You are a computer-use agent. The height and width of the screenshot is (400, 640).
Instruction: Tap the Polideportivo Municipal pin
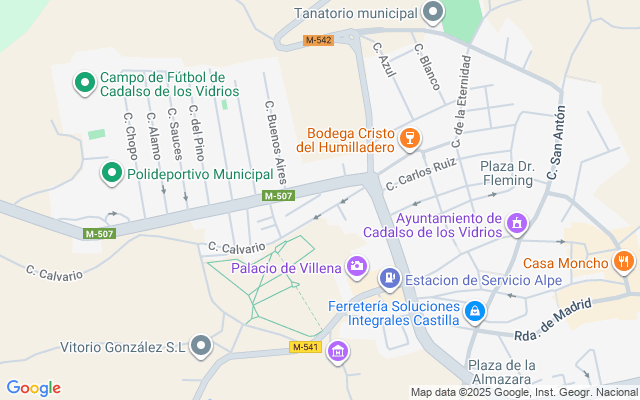[x=112, y=174]
